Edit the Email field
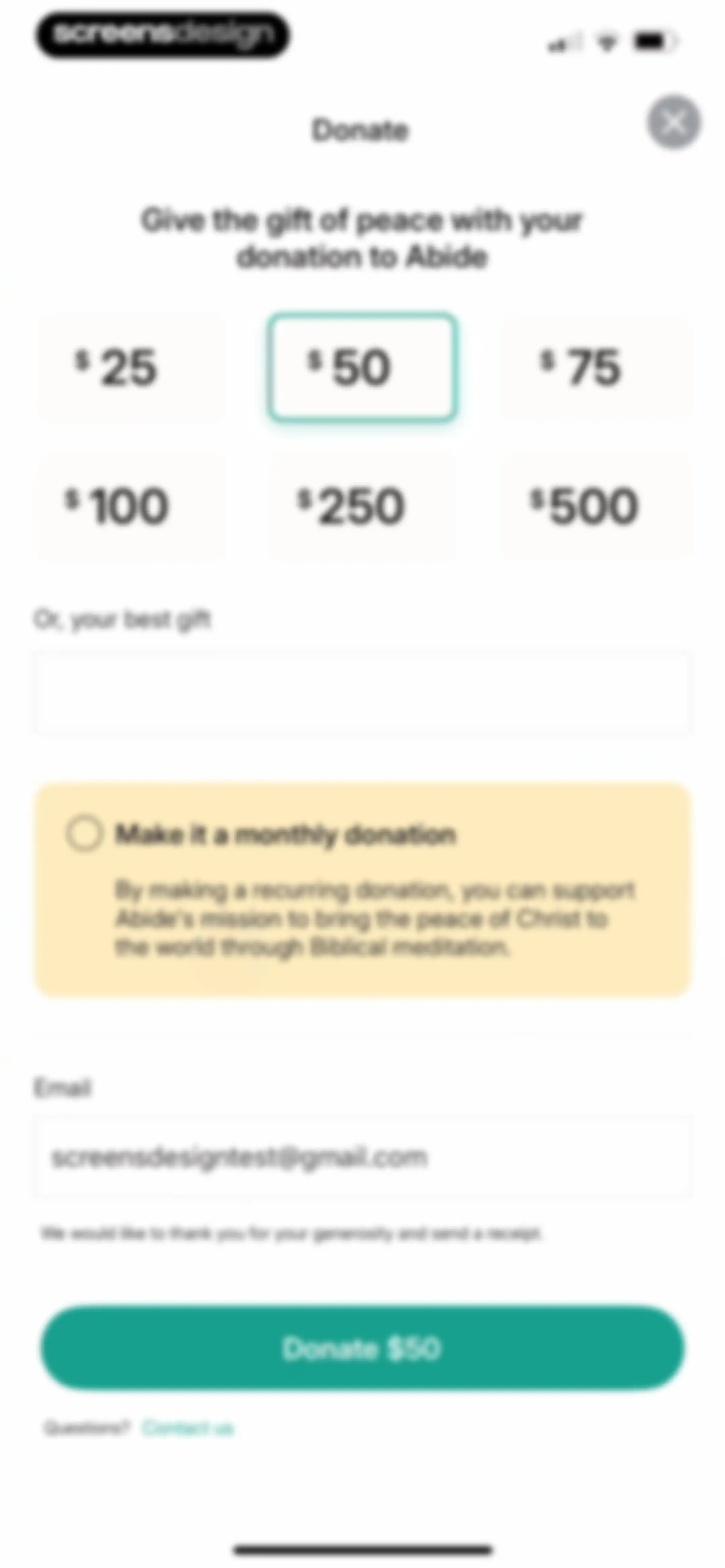The image size is (725, 1568). coord(362,1157)
